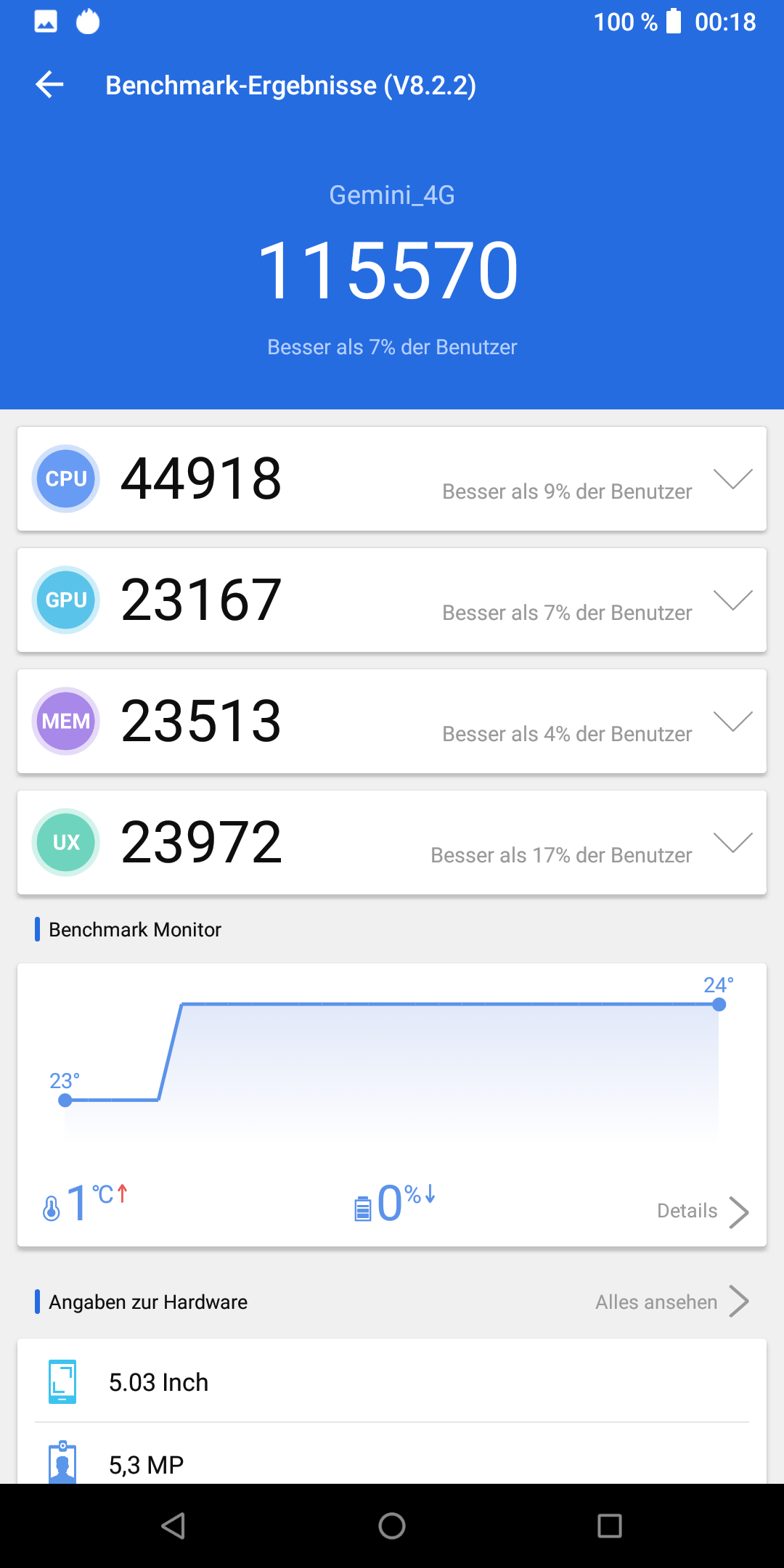
Task: Go back using the app bar arrow
Action: coord(49,85)
